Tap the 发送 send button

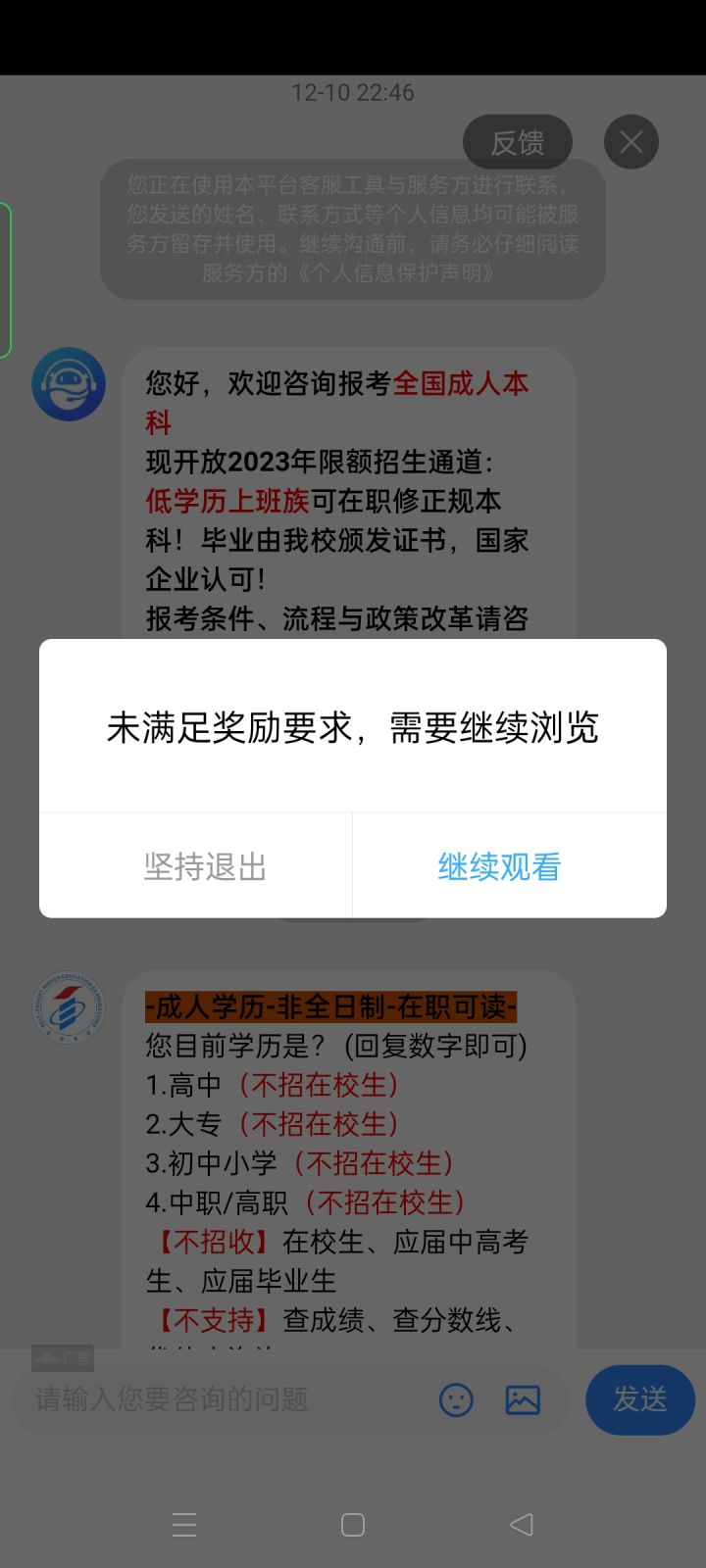click(640, 1399)
